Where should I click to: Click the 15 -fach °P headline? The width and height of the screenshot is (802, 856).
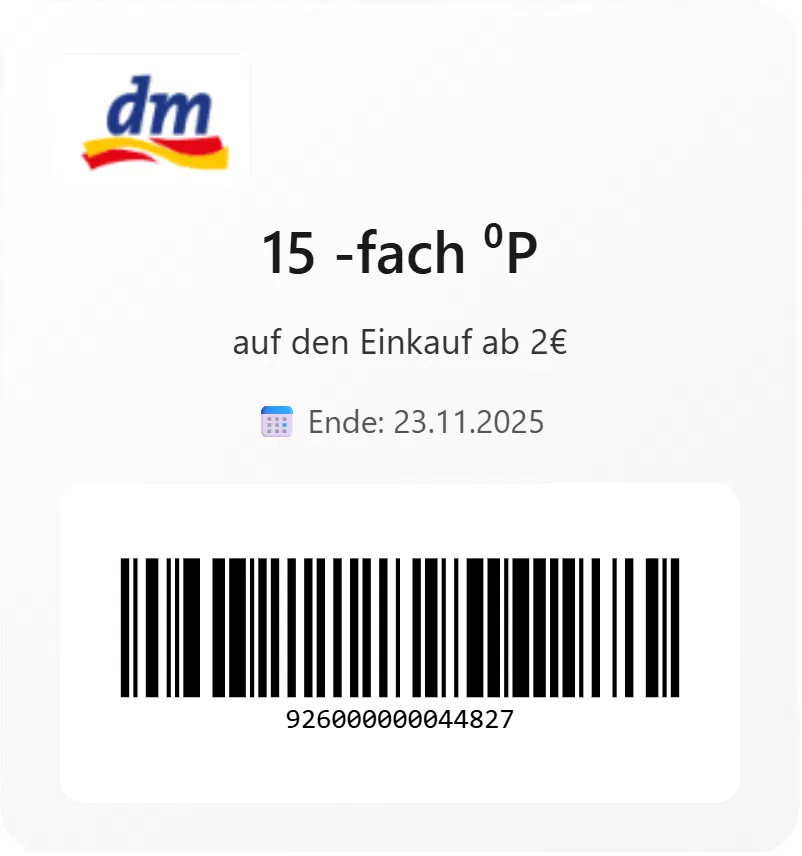[400, 255]
